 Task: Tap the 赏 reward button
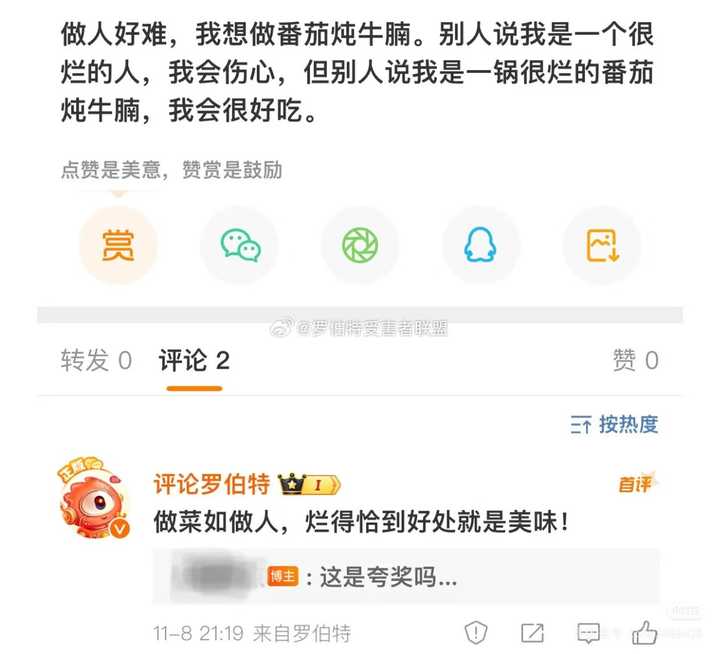[x=118, y=245]
